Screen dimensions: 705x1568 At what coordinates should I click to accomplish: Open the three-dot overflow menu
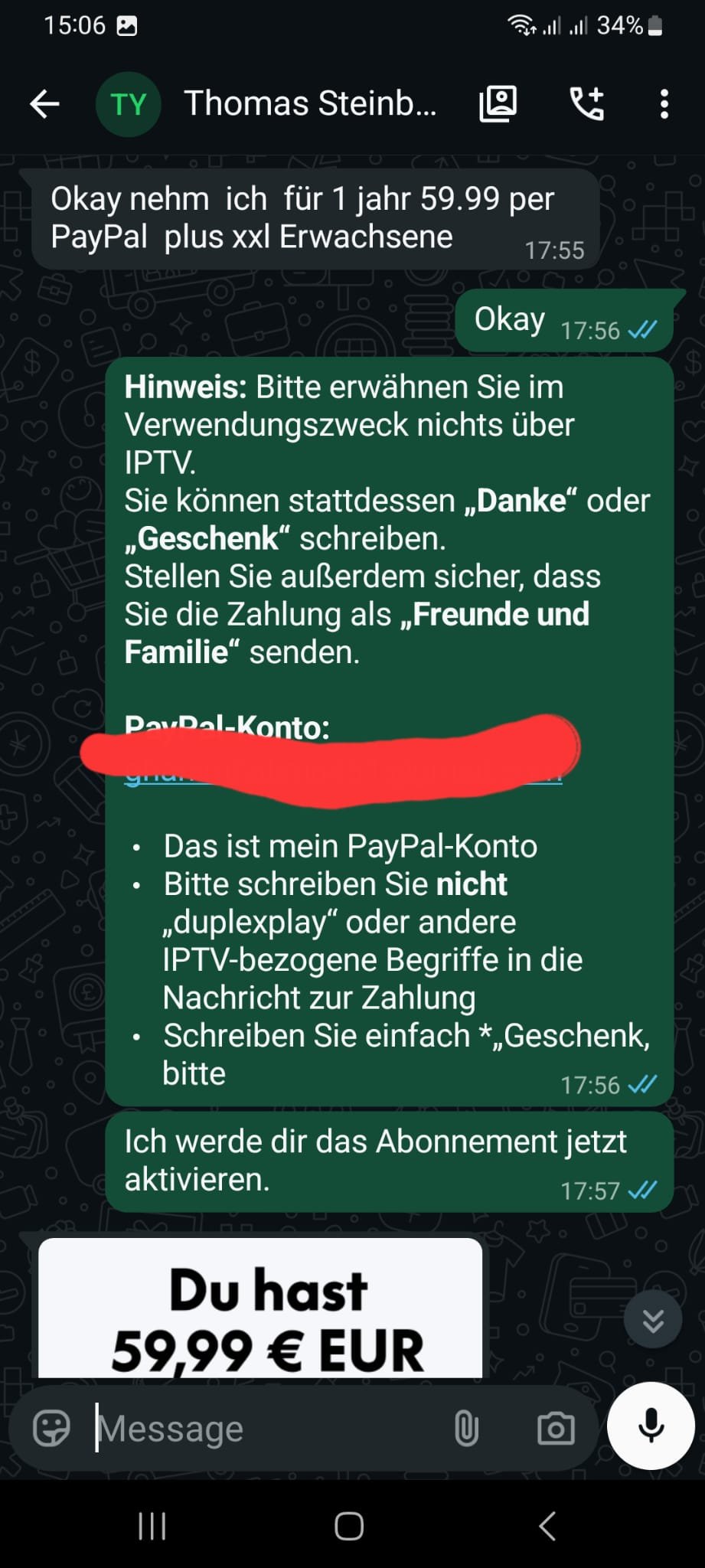coord(664,103)
